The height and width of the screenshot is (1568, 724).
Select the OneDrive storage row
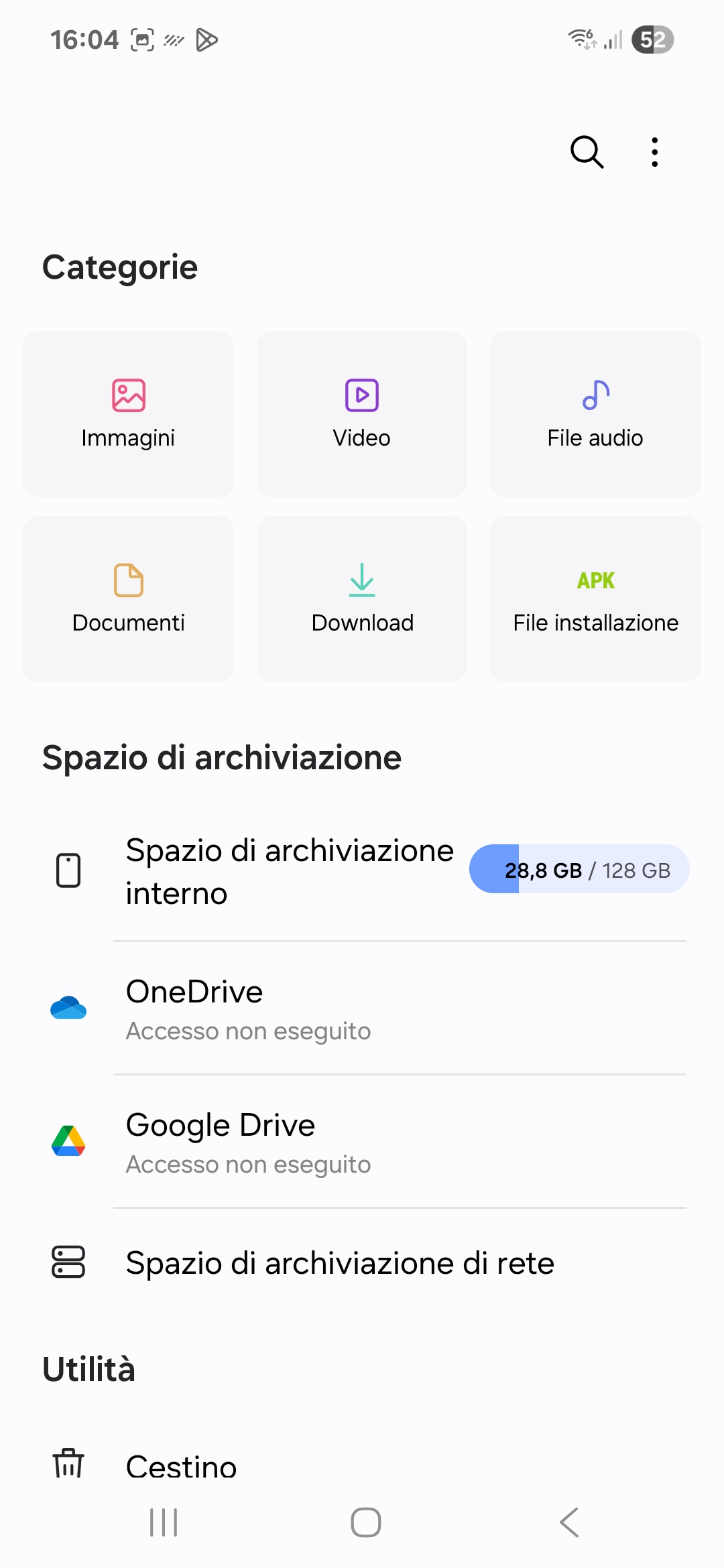(362, 1008)
